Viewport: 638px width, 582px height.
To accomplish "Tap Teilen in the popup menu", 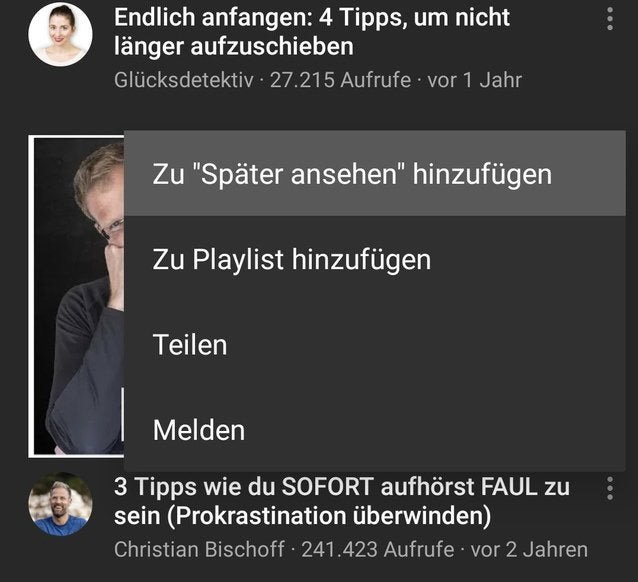I will [x=190, y=345].
